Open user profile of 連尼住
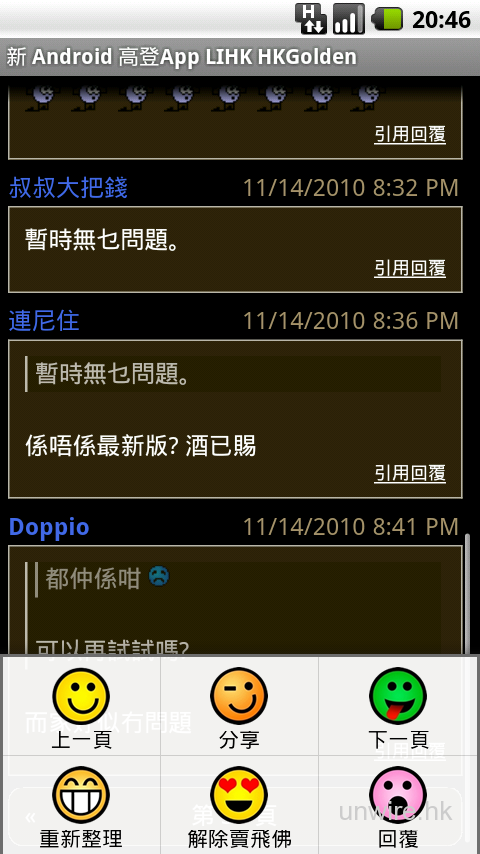This screenshot has height=854, width=480. coord(44,321)
